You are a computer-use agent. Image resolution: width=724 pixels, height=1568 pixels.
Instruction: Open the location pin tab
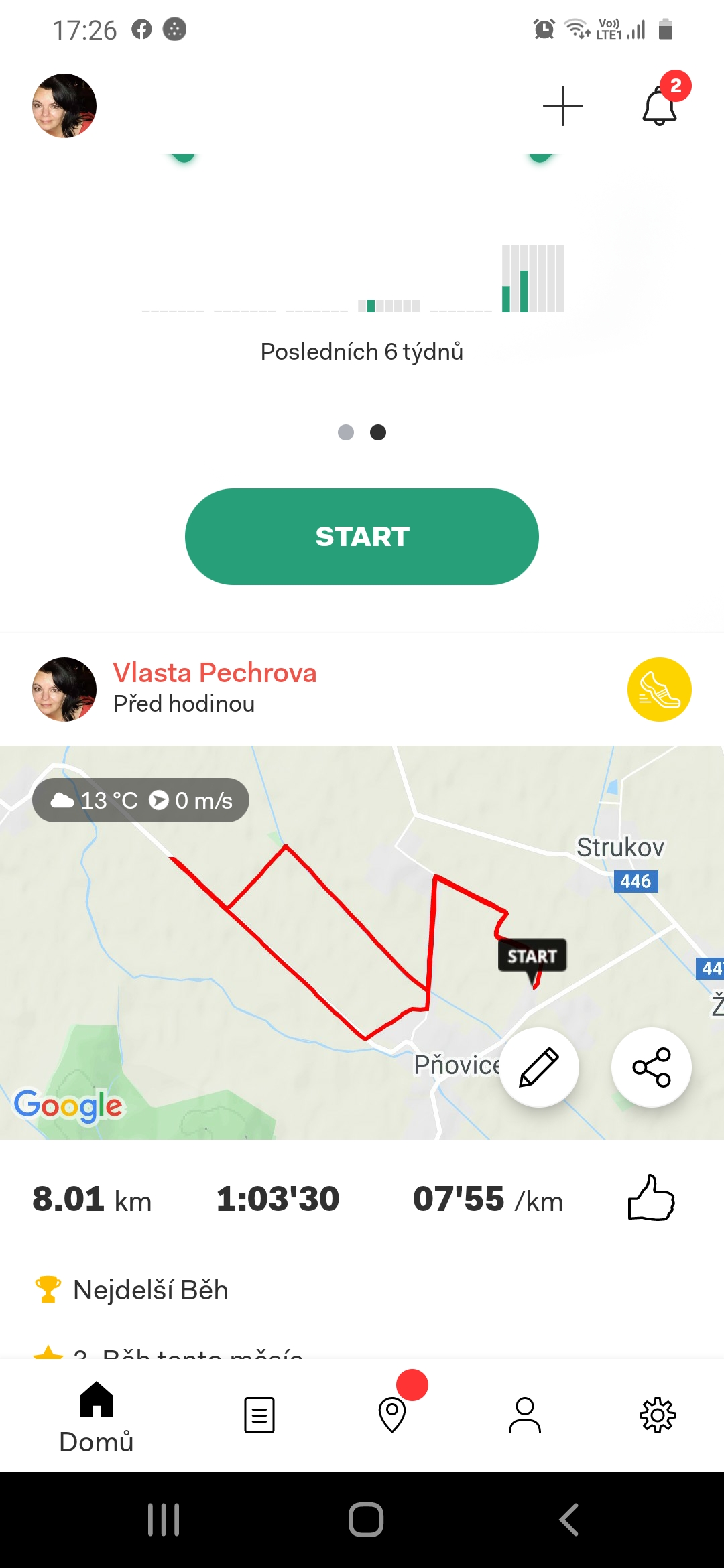coord(392,1415)
